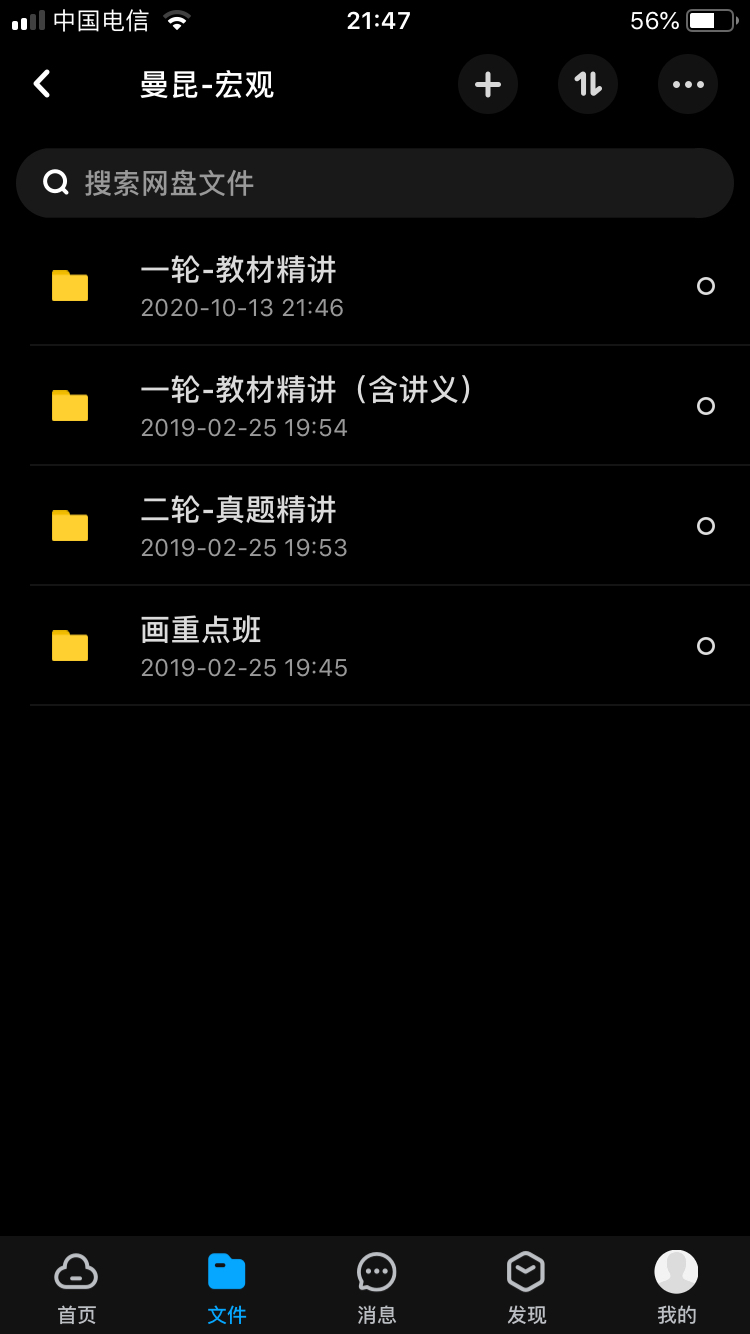Open the 二轮-真题精讲 folder
The image size is (750, 1334).
pos(375,526)
